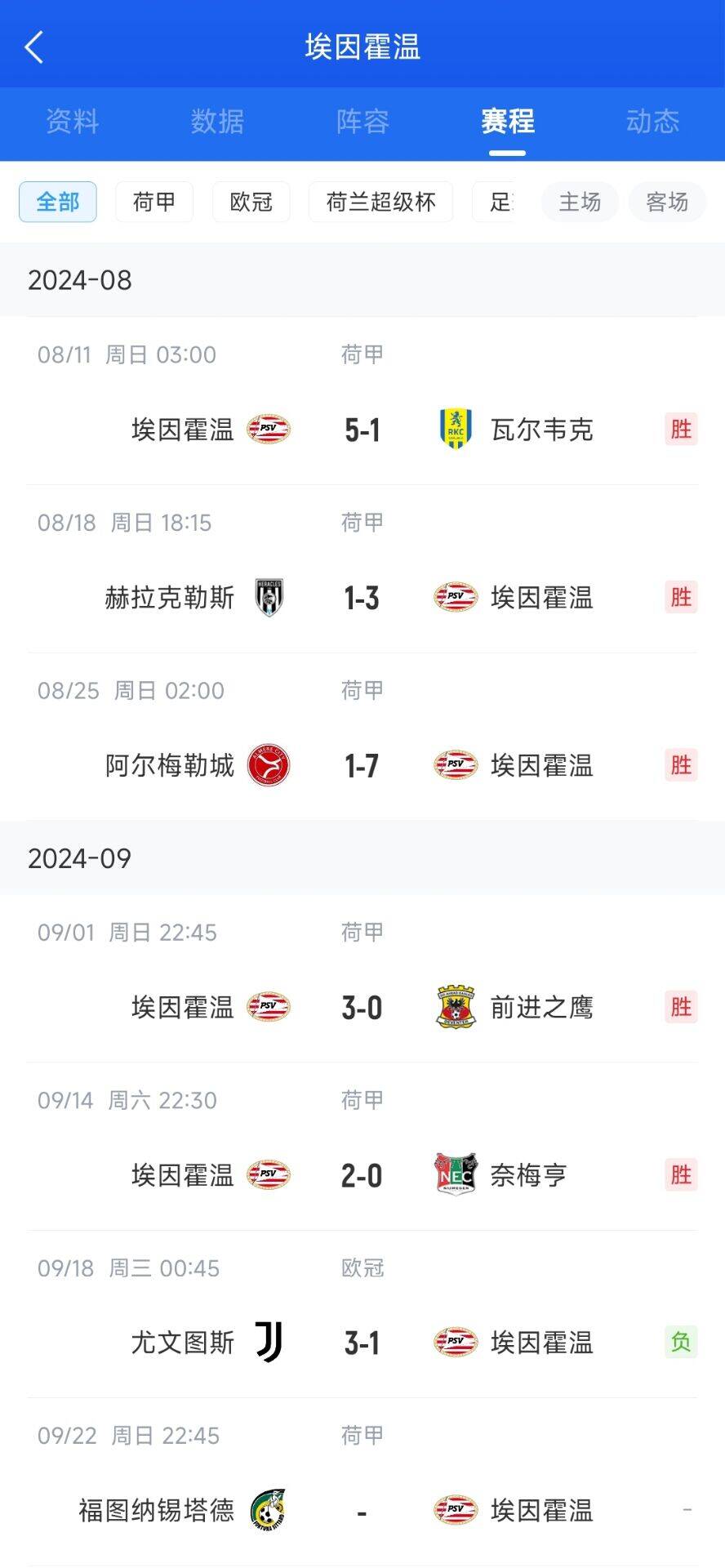The height and width of the screenshot is (1568, 725).
Task: View the 动态 tab
Action: (x=652, y=122)
